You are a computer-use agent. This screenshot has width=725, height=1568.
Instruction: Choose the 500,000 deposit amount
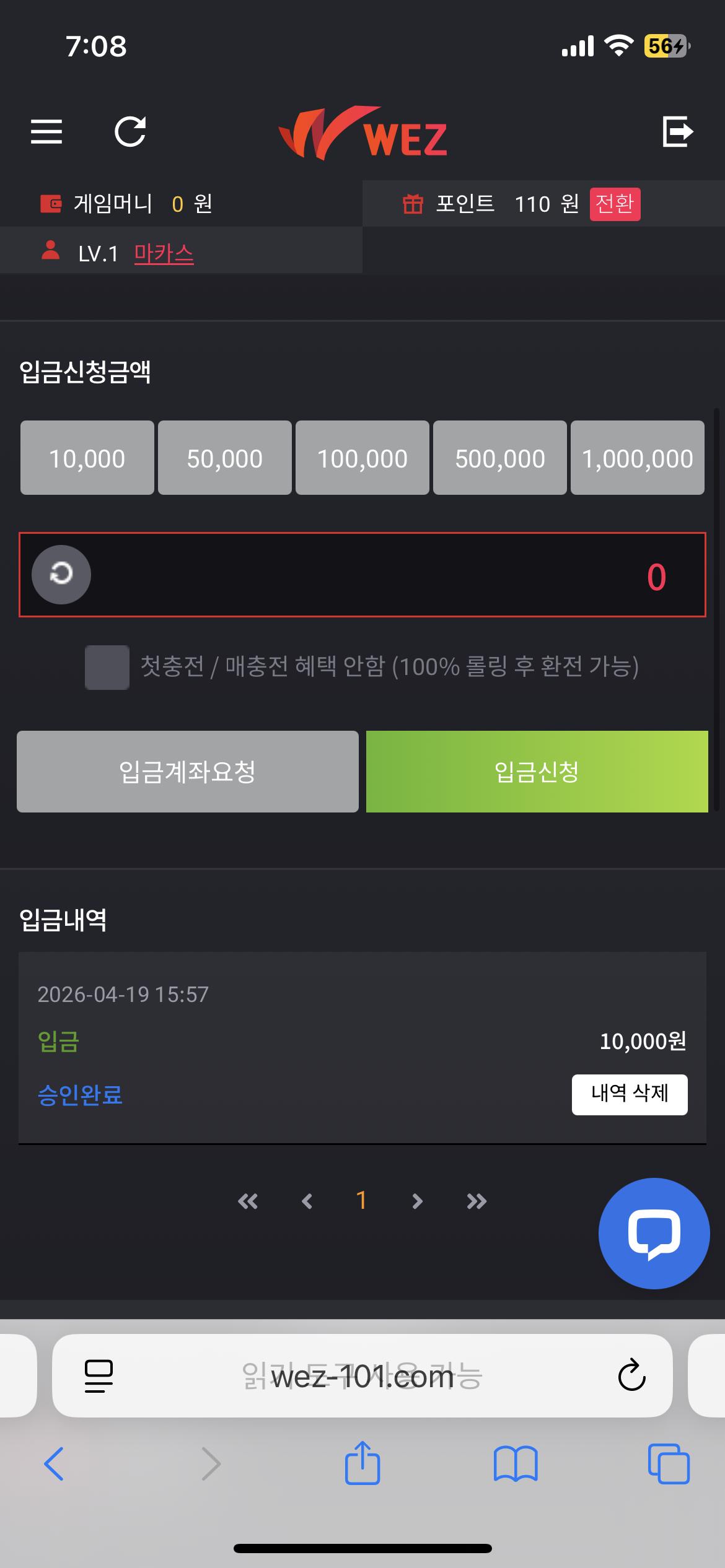(500, 458)
